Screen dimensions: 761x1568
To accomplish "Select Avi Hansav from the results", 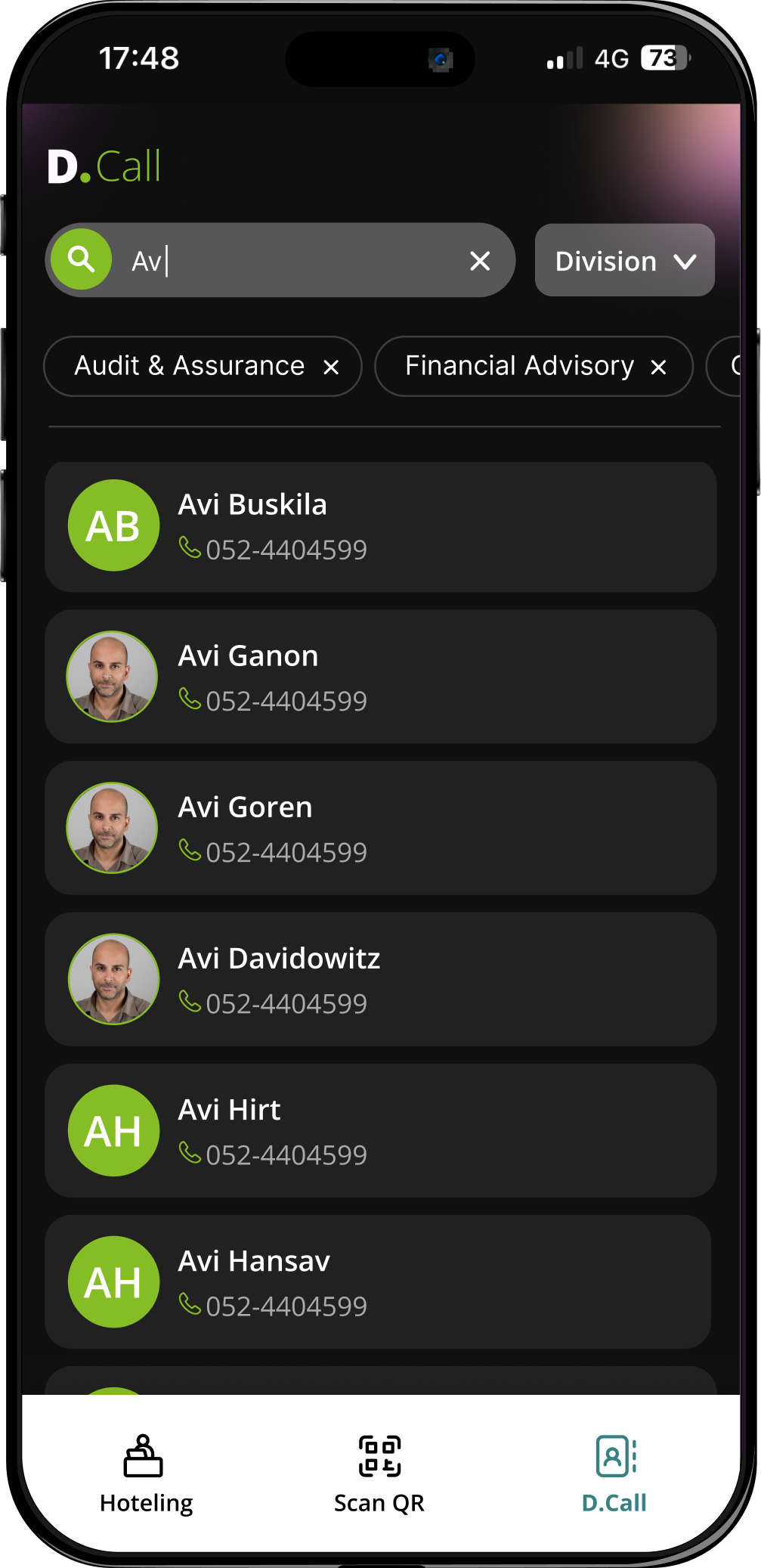I will coord(378,1281).
